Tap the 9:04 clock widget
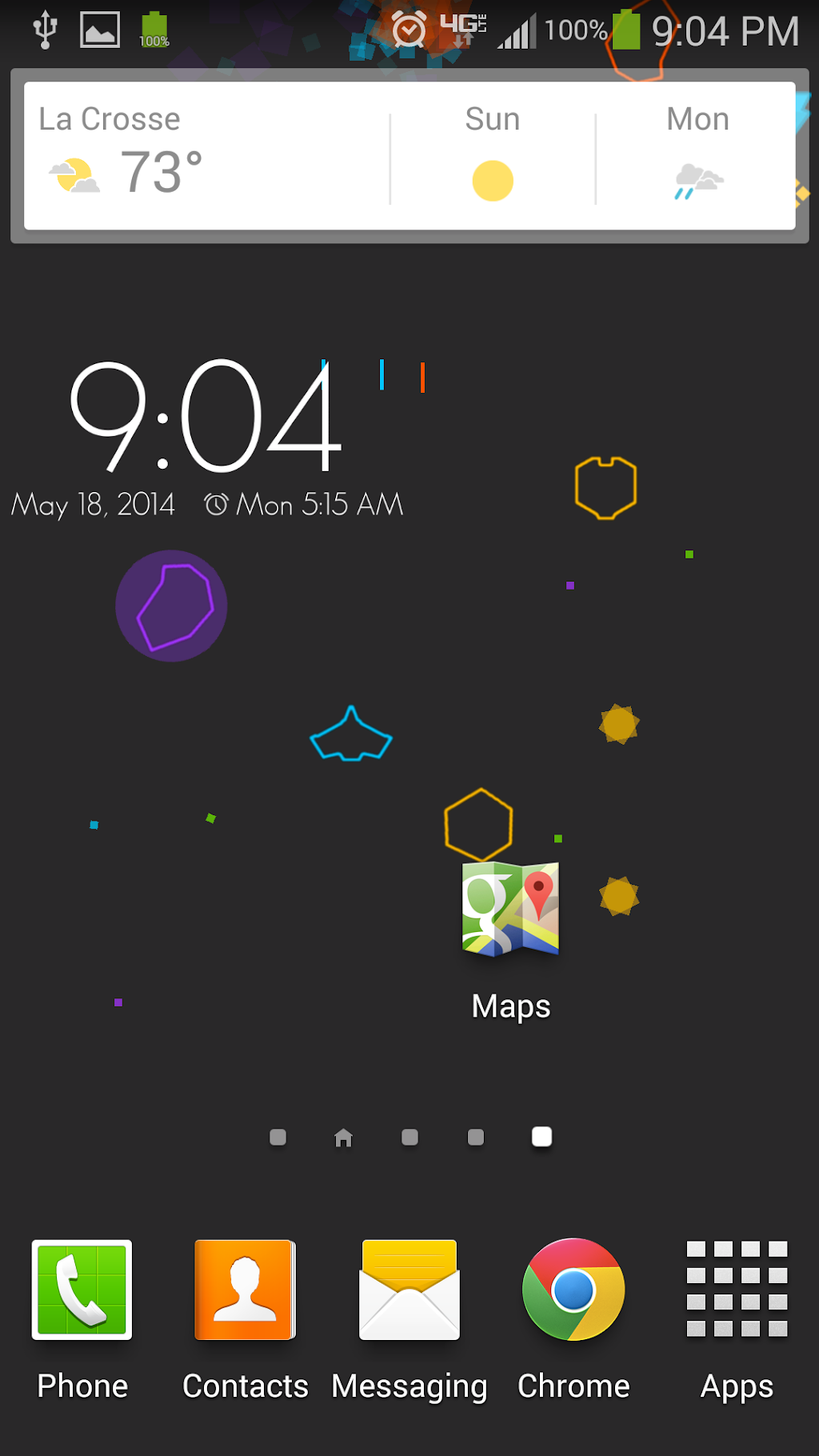The image size is (819, 1456). pyautogui.click(x=206, y=416)
